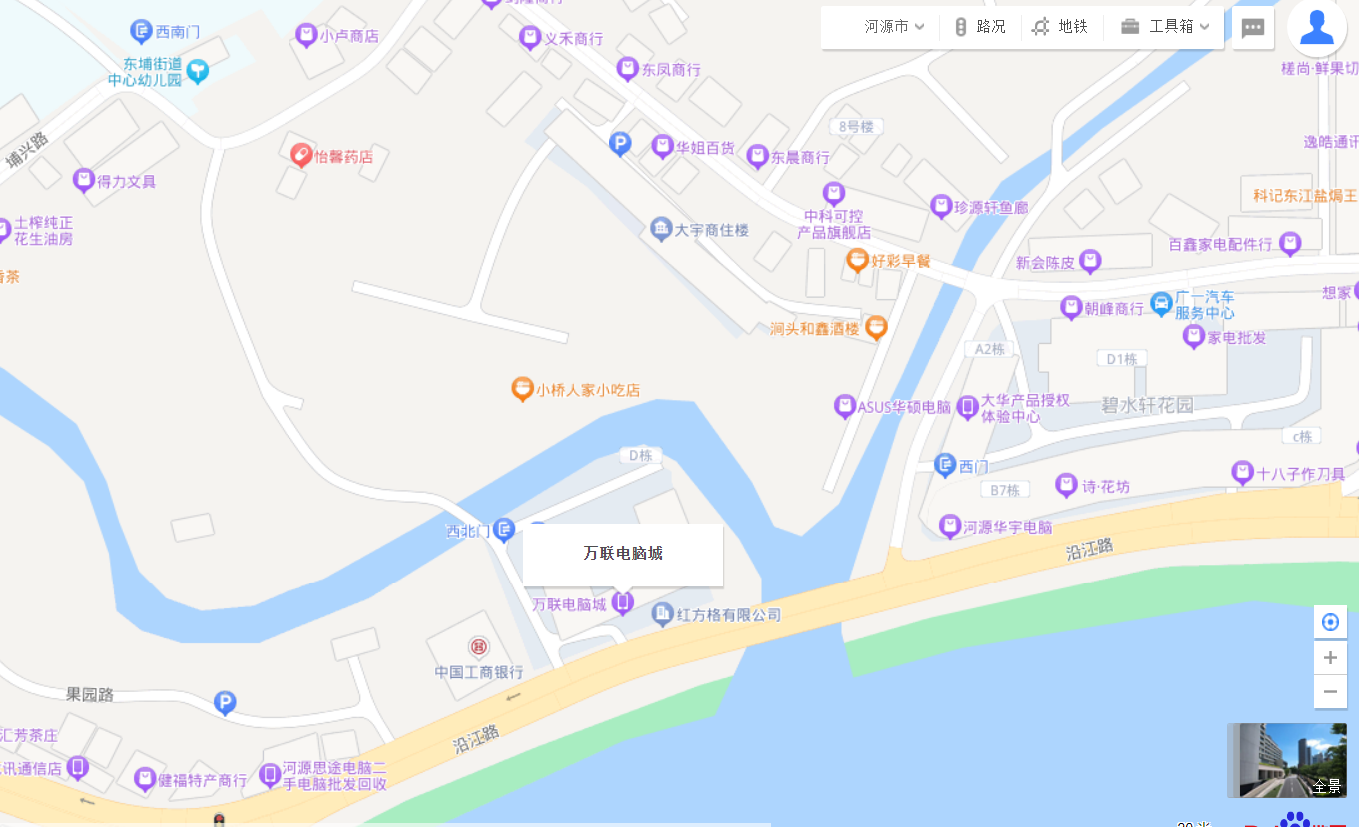The image size is (1359, 827).
Task: Expand the 工具箱 toolbox menu
Action: [1166, 27]
